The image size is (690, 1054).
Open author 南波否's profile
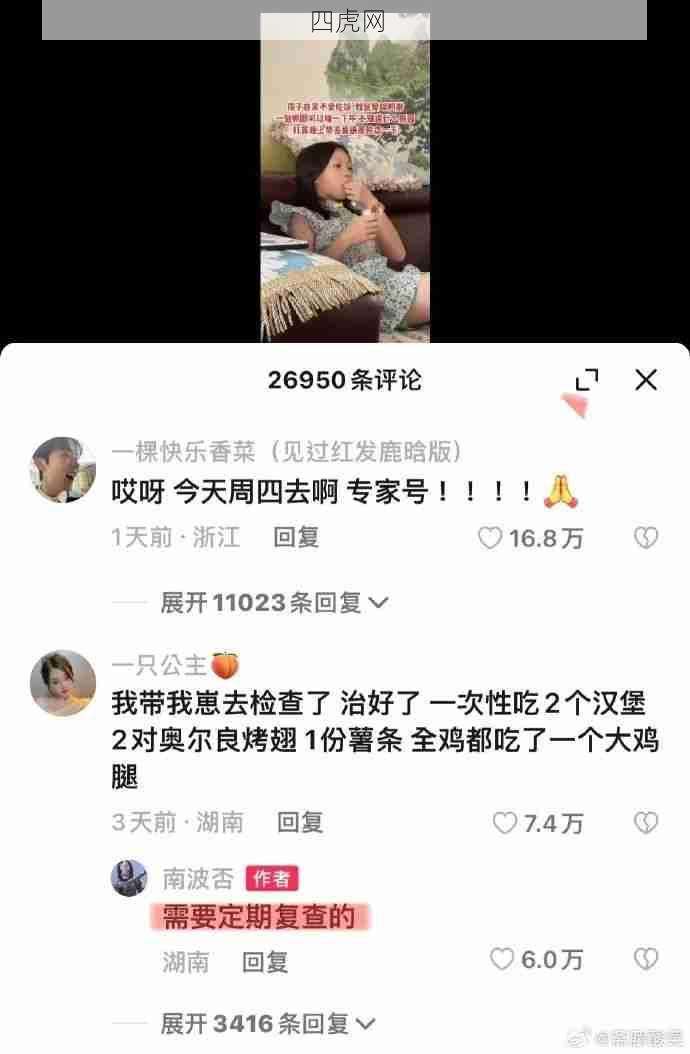pyautogui.click(x=130, y=878)
